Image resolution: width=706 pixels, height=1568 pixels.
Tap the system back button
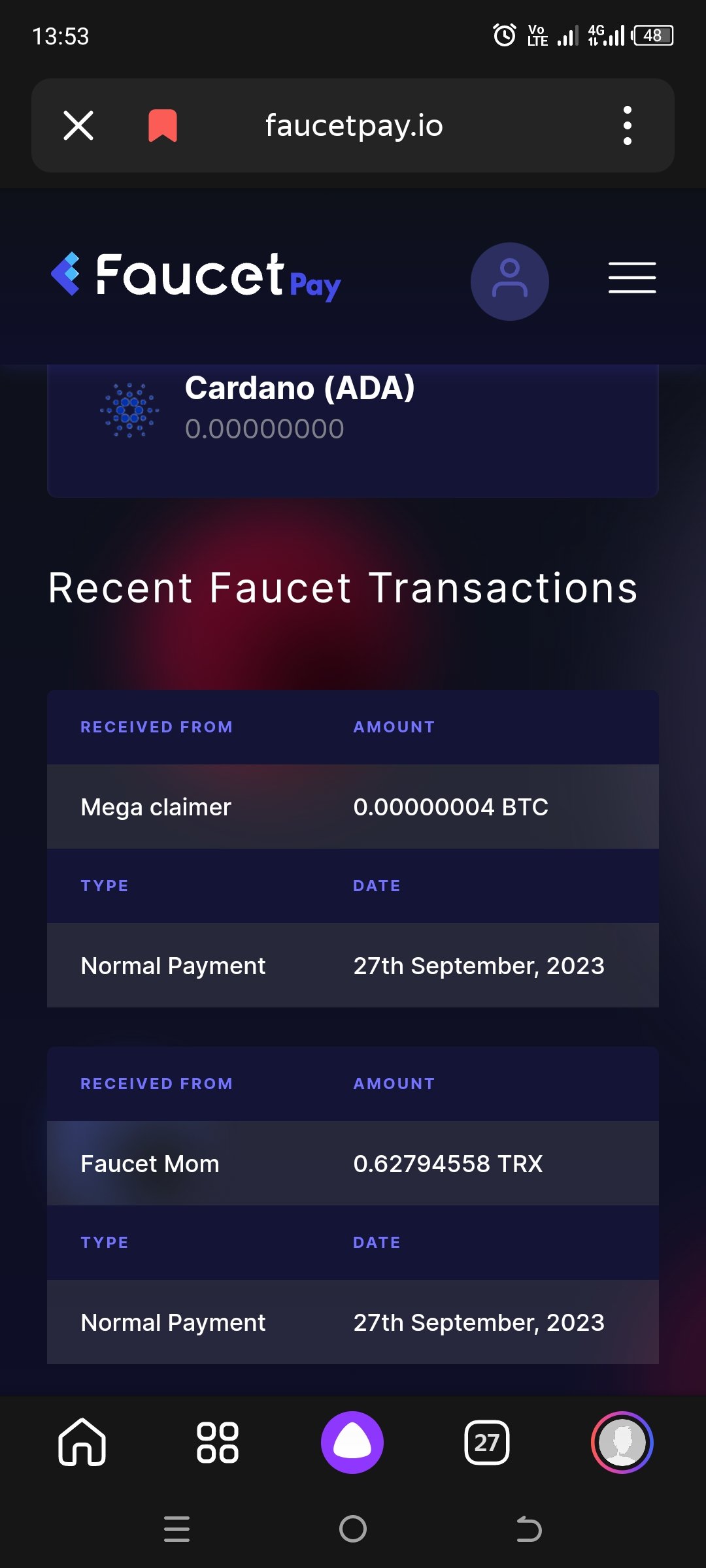pos(529,1529)
